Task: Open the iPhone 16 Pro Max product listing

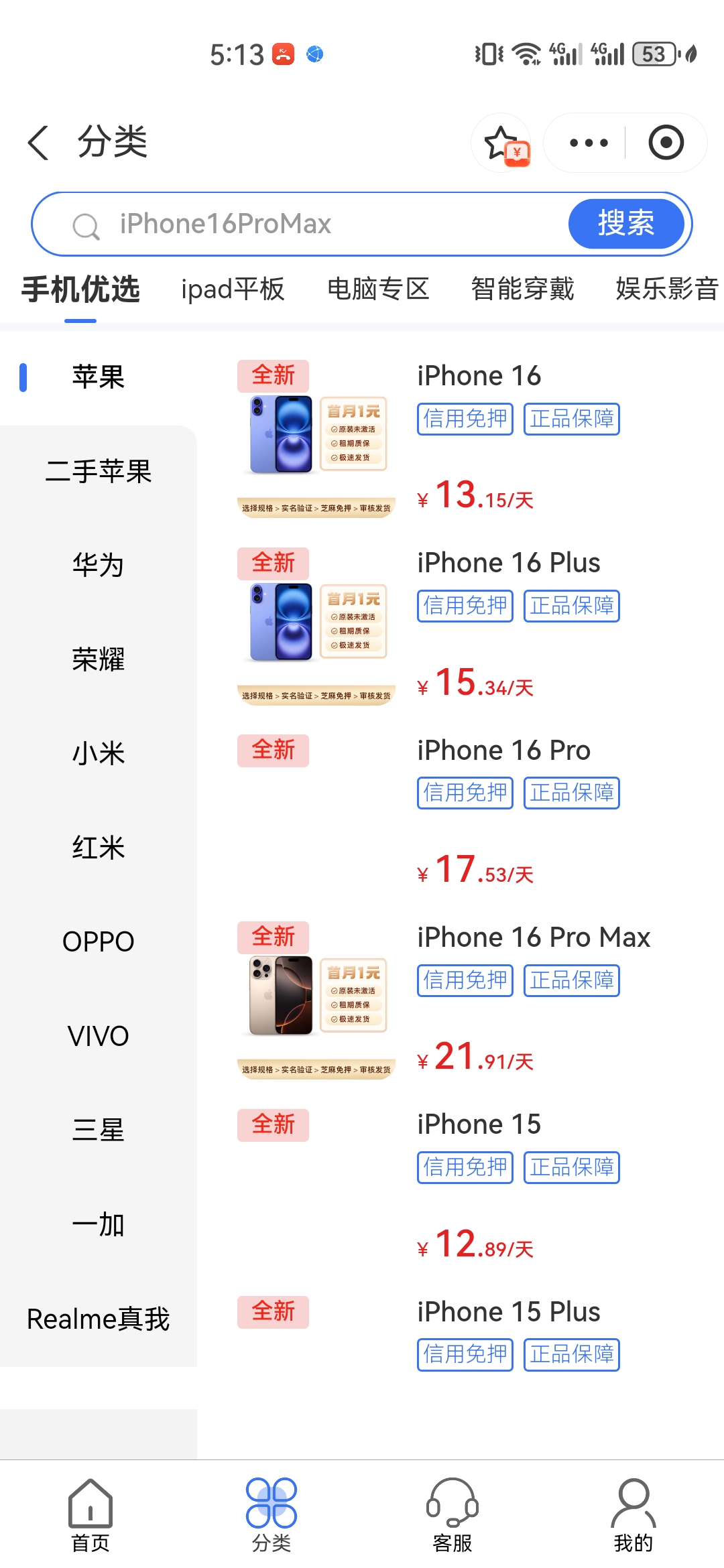Action: click(x=469, y=1000)
